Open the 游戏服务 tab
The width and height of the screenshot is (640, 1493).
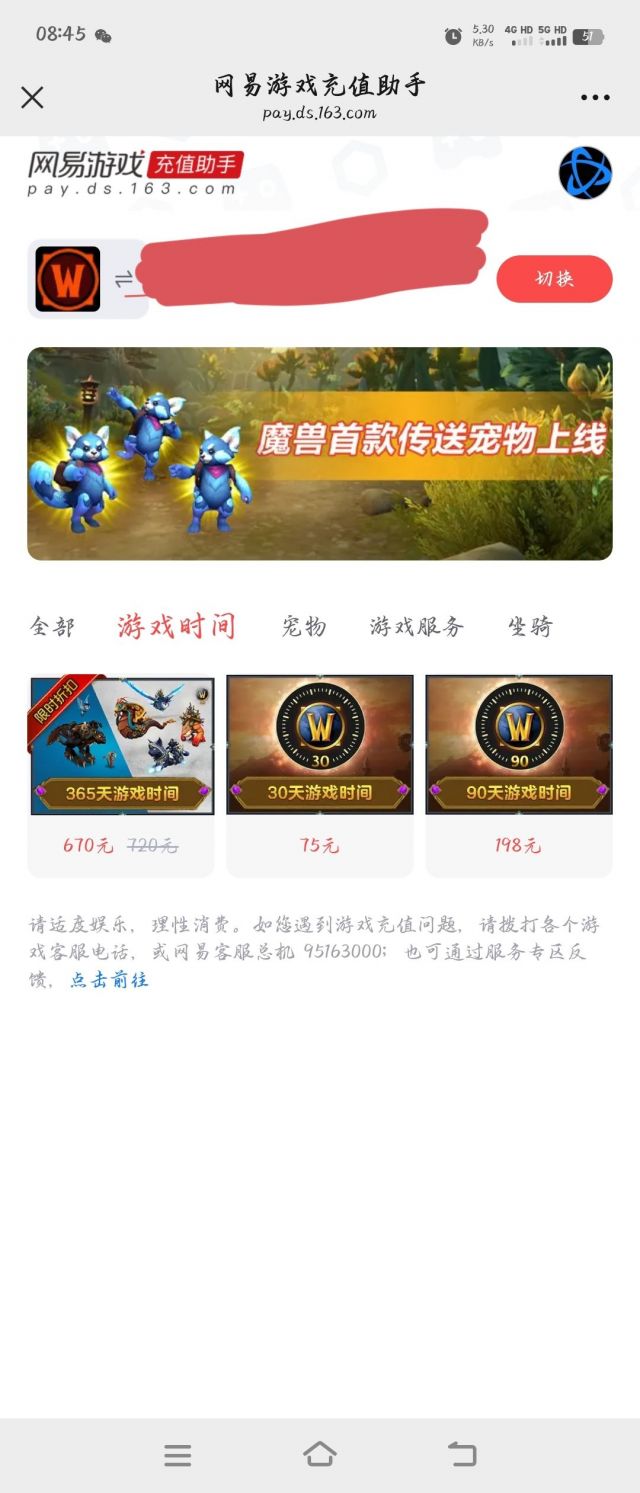417,627
